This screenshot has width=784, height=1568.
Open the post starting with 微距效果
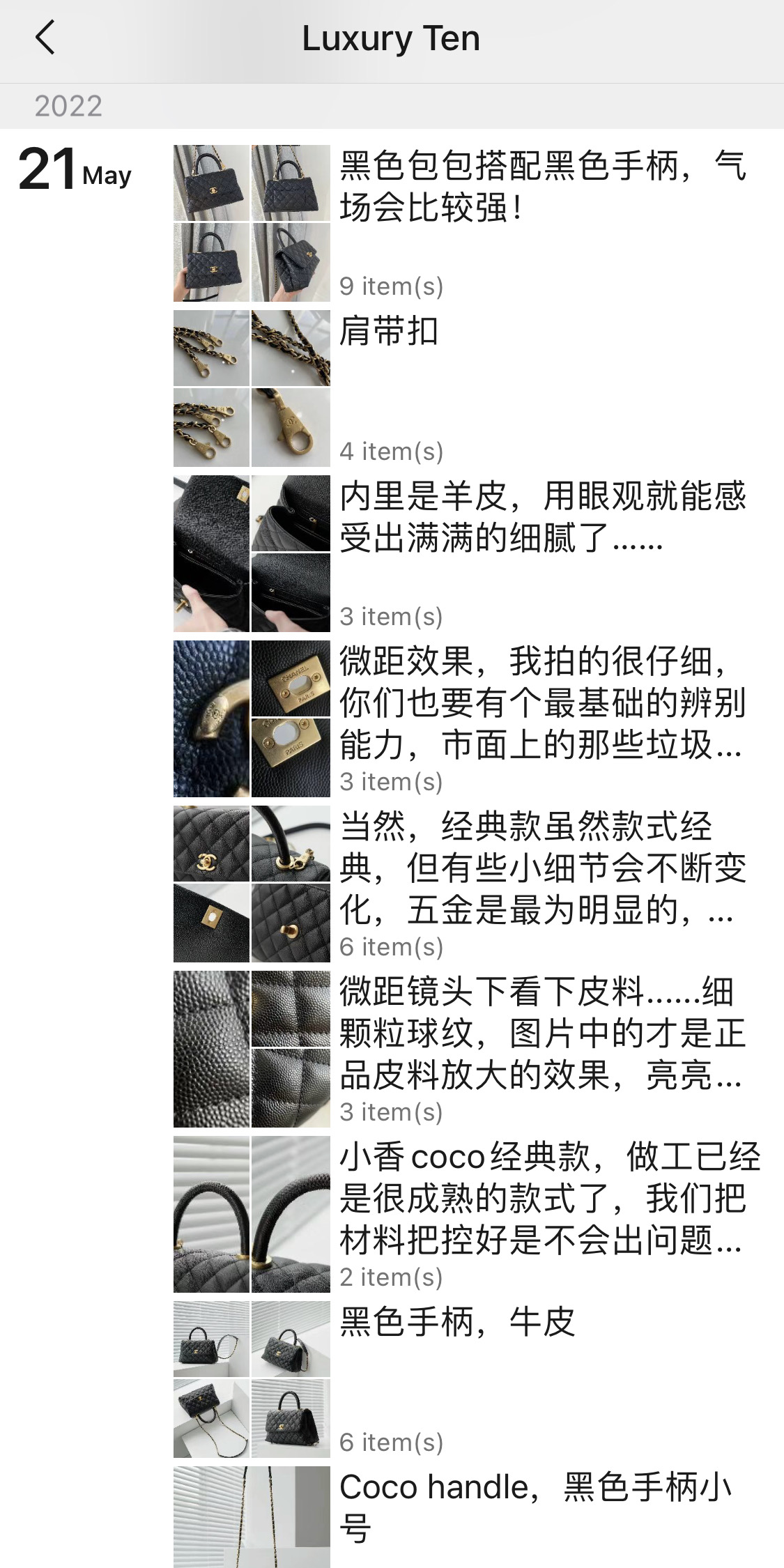pos(542,702)
